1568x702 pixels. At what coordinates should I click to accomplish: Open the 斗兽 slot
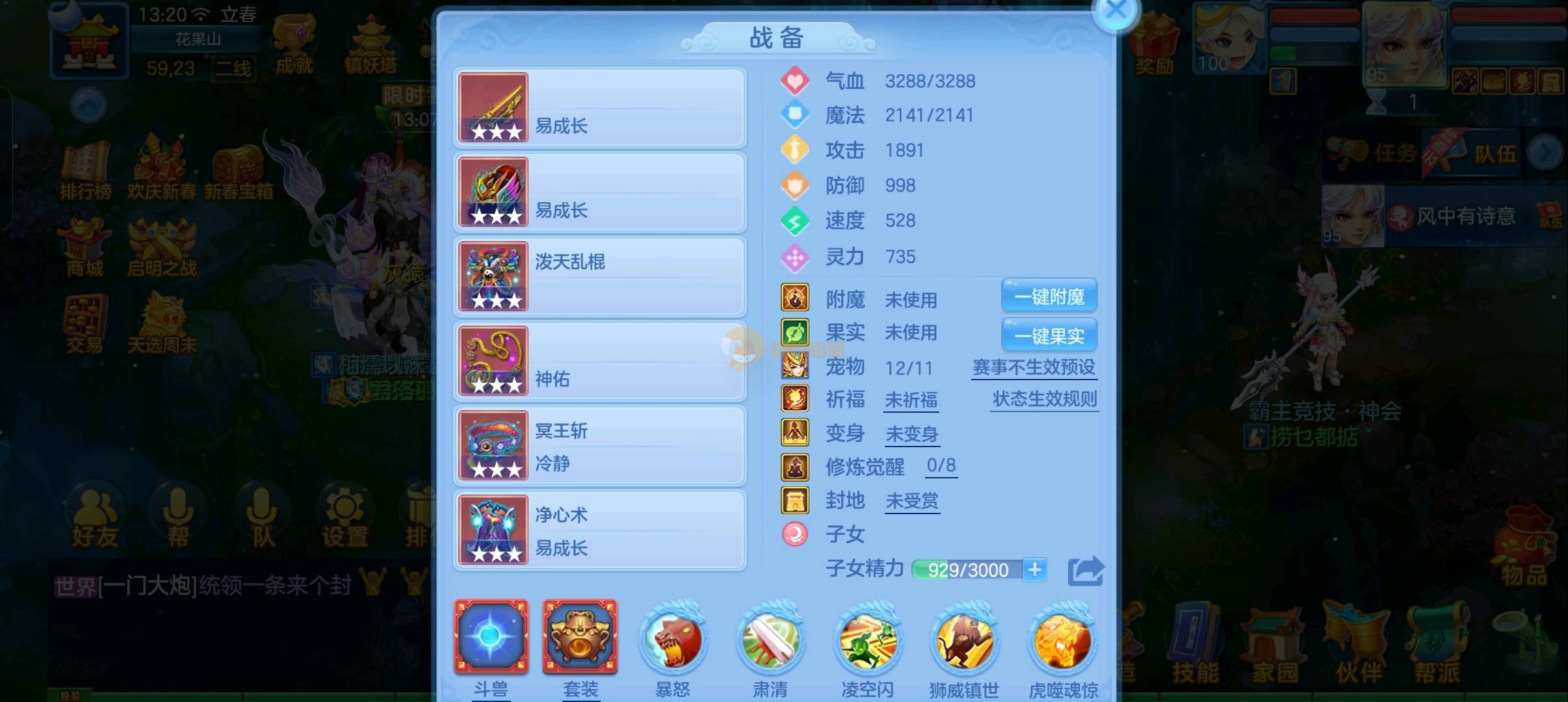click(x=491, y=637)
